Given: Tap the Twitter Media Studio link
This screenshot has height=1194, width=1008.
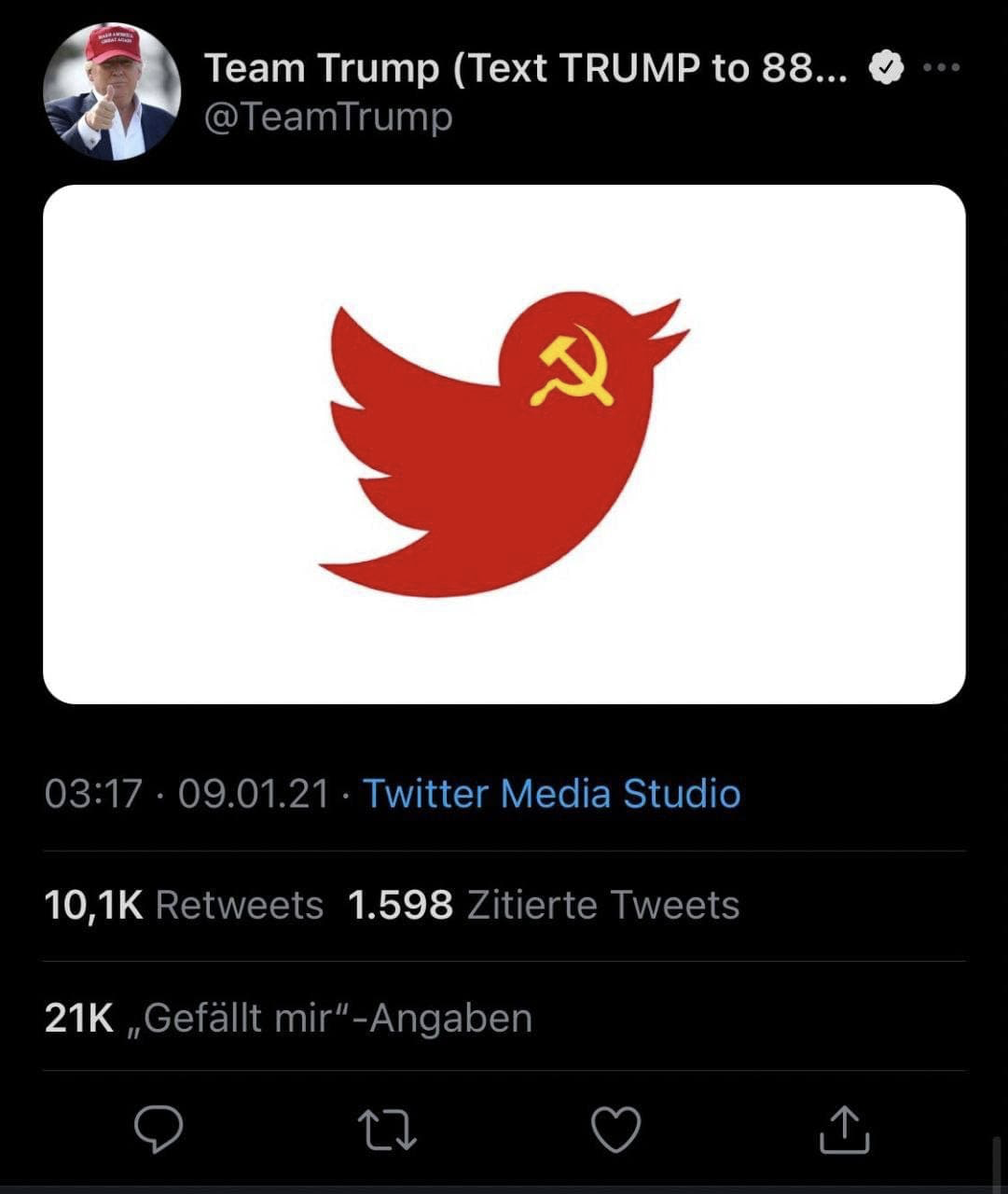Looking at the screenshot, I should pyautogui.click(x=551, y=794).
